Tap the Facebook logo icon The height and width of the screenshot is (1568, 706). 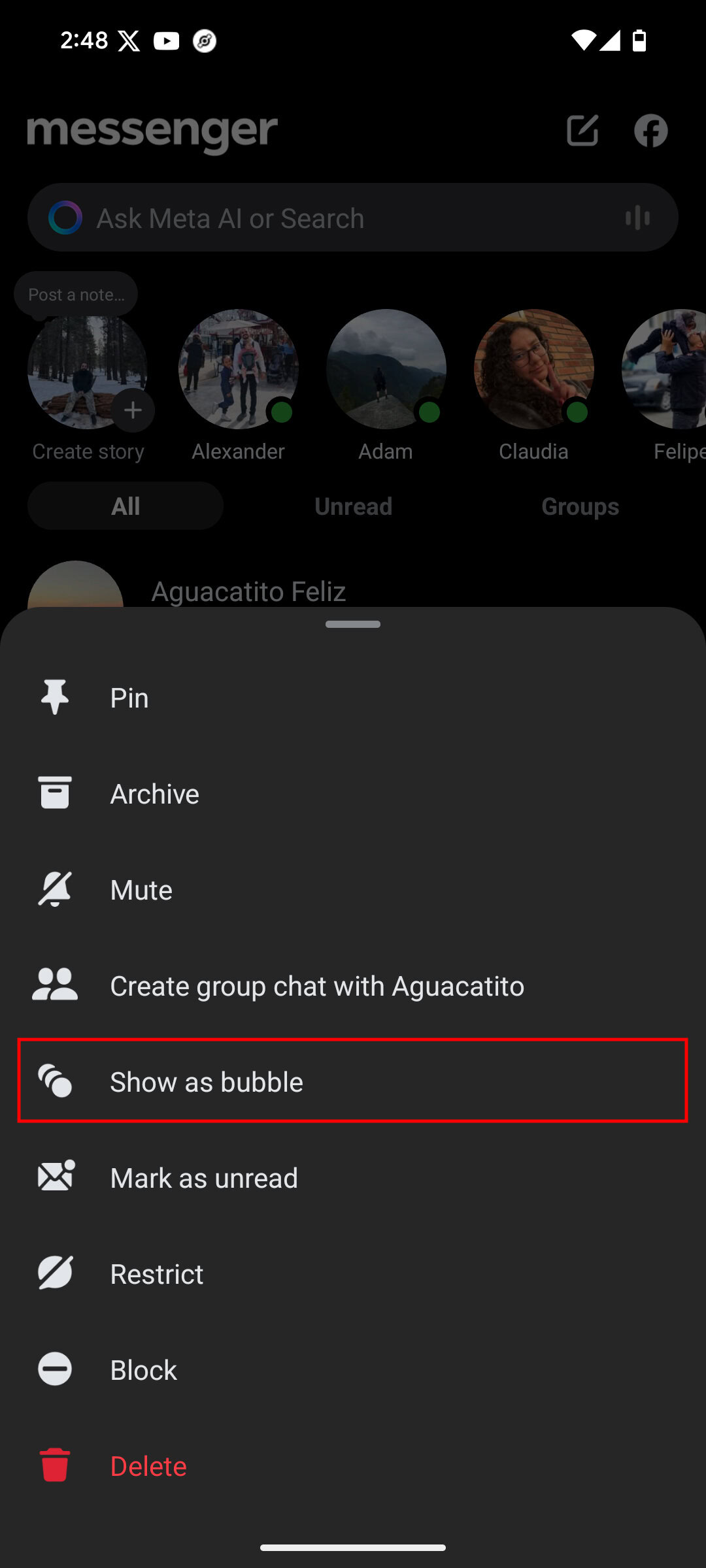click(651, 131)
